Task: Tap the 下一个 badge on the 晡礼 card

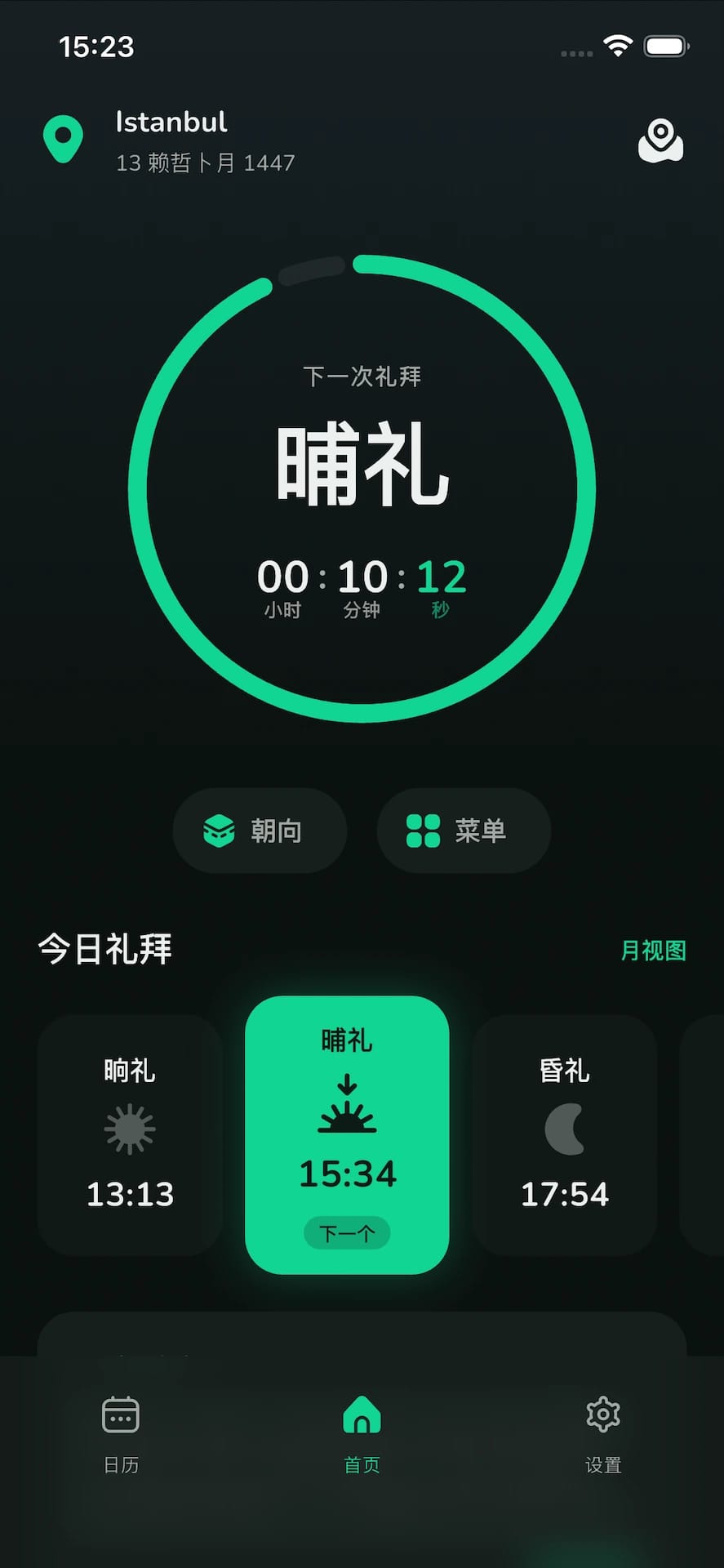Action: 348,1233
